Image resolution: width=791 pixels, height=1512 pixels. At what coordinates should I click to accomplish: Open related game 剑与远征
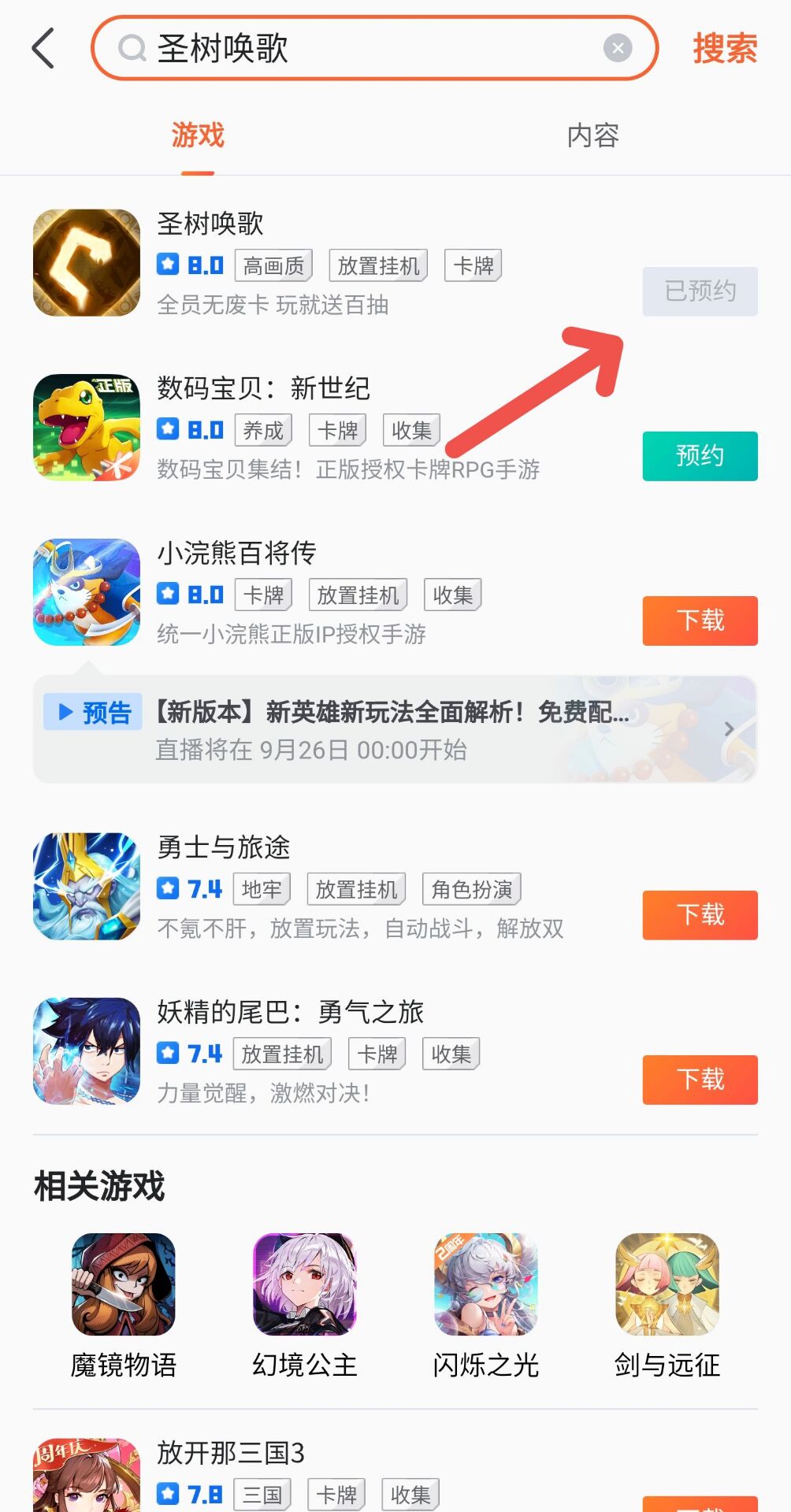(x=667, y=1303)
